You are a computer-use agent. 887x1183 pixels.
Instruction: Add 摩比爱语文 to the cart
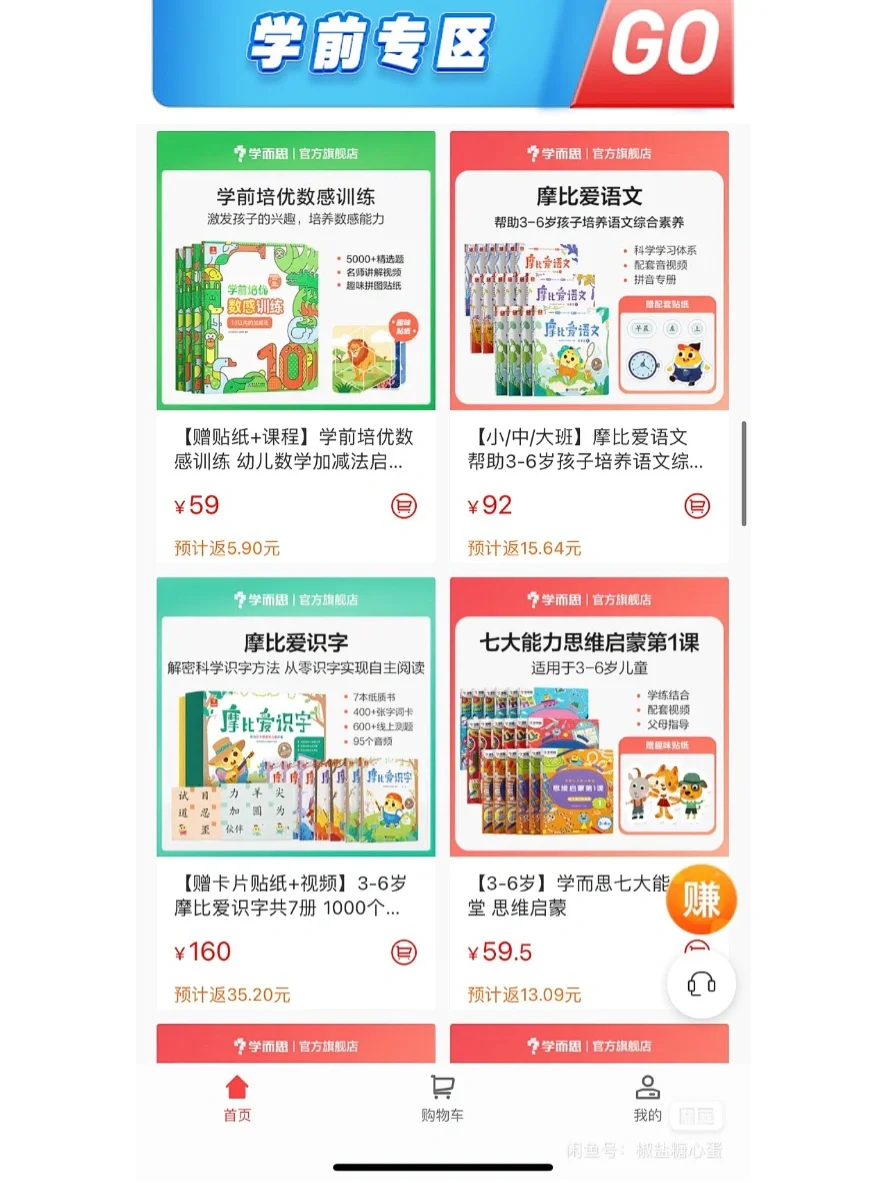click(x=697, y=506)
